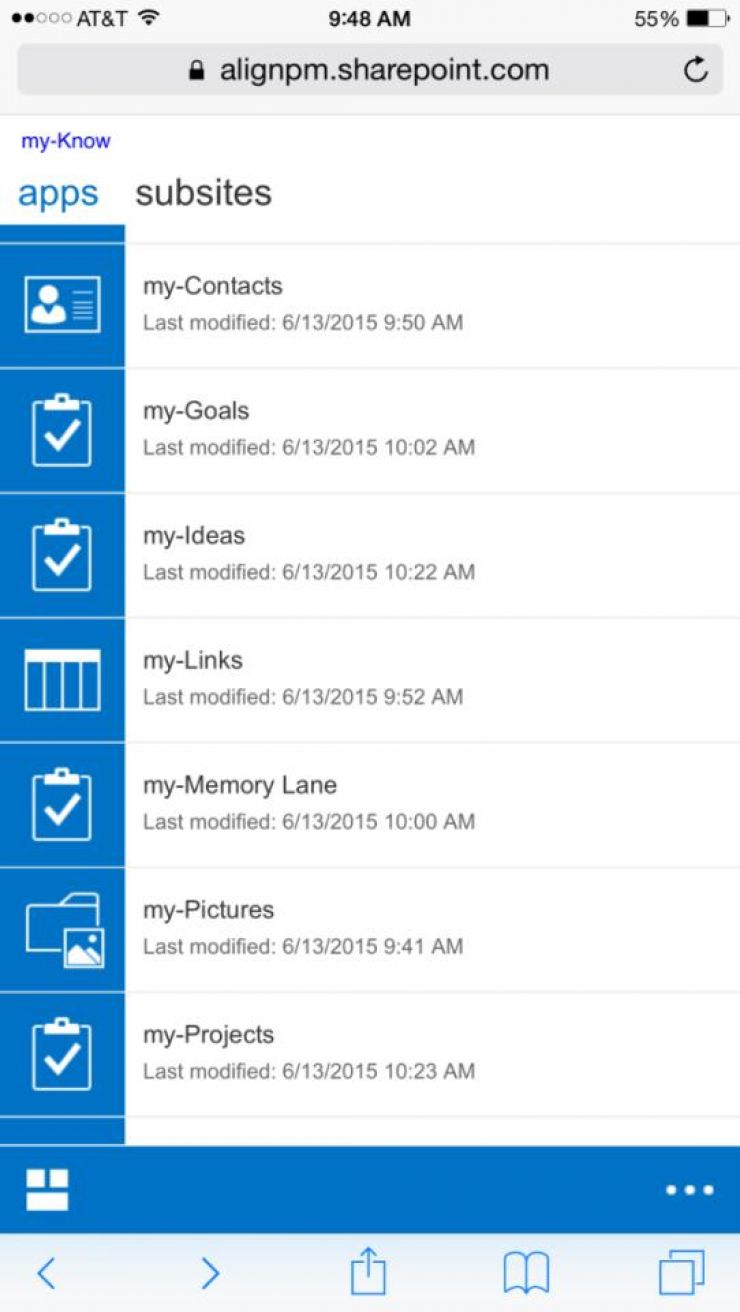
Task: Go to my-Memory Lane
Action: coord(370,805)
